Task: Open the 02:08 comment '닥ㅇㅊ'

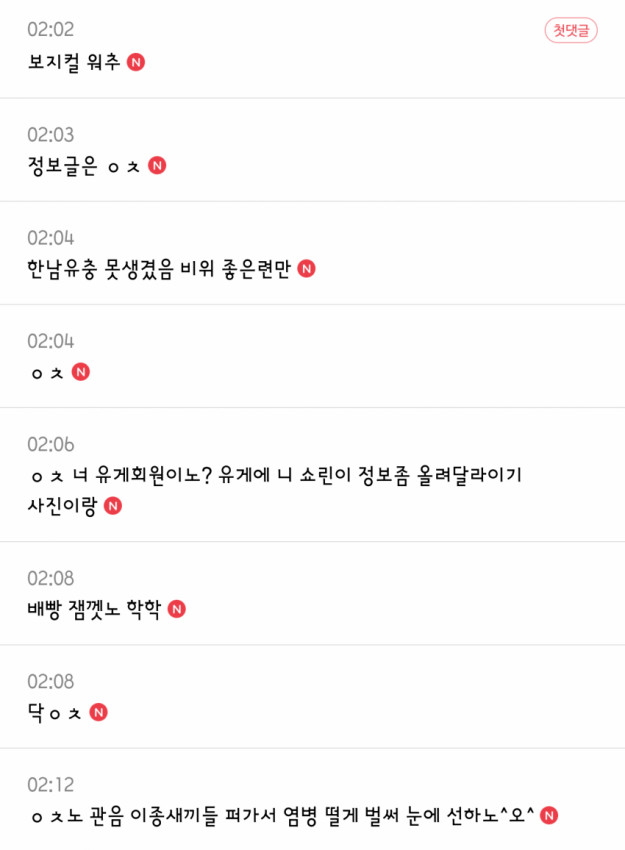Action: point(312,697)
